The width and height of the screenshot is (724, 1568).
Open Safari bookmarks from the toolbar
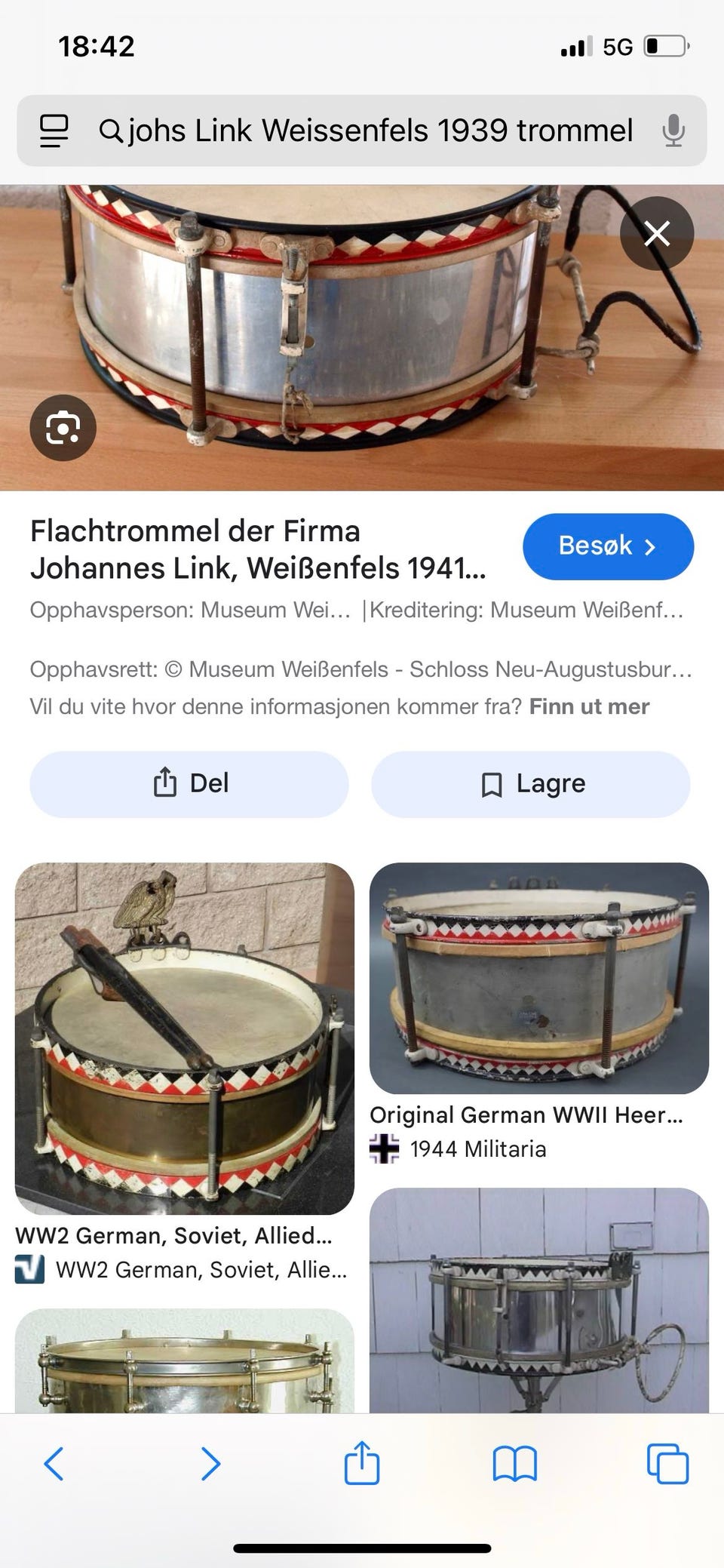[x=515, y=1462]
